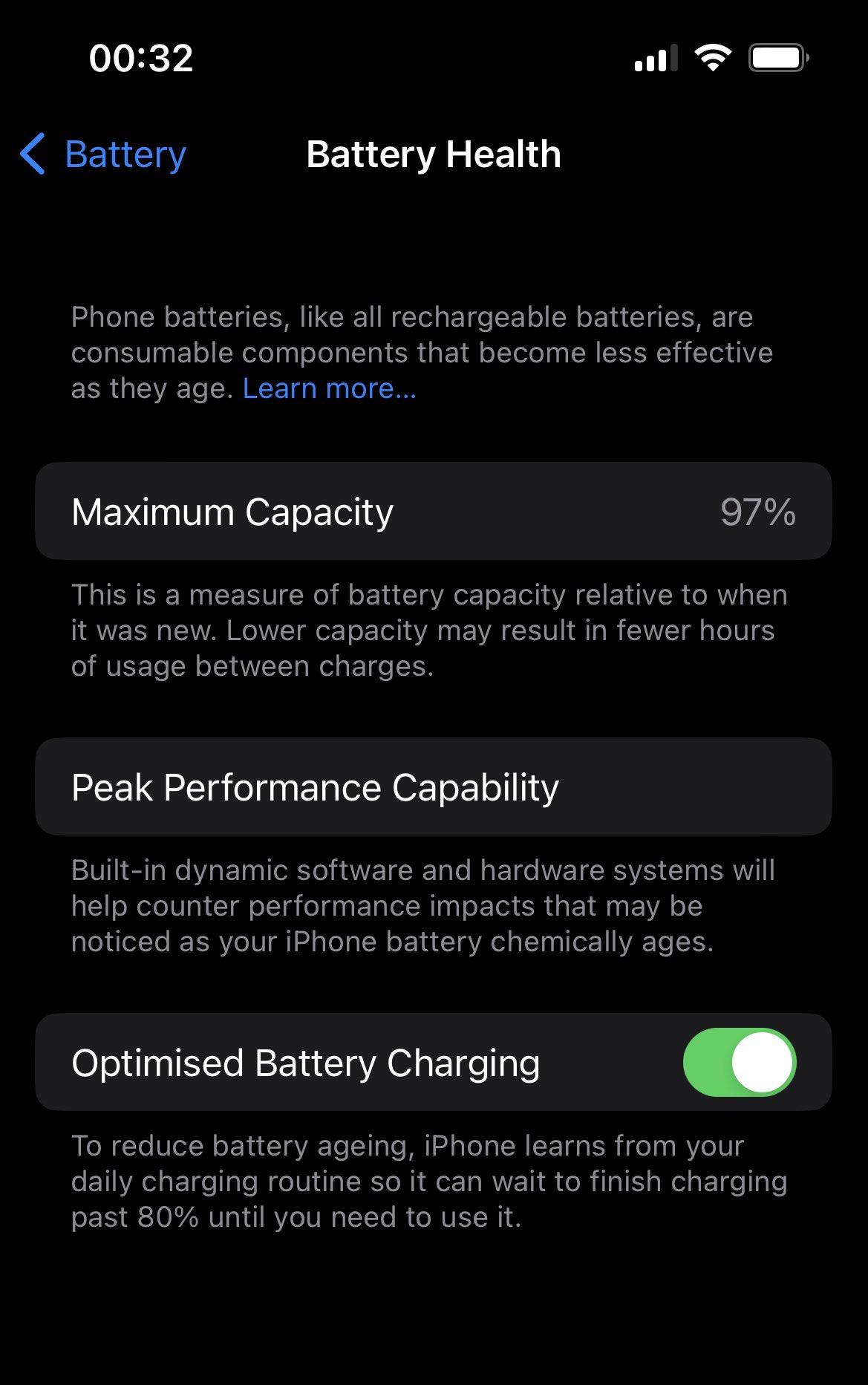Tap the 97% capacity value
The width and height of the screenshot is (868, 1385).
(758, 510)
